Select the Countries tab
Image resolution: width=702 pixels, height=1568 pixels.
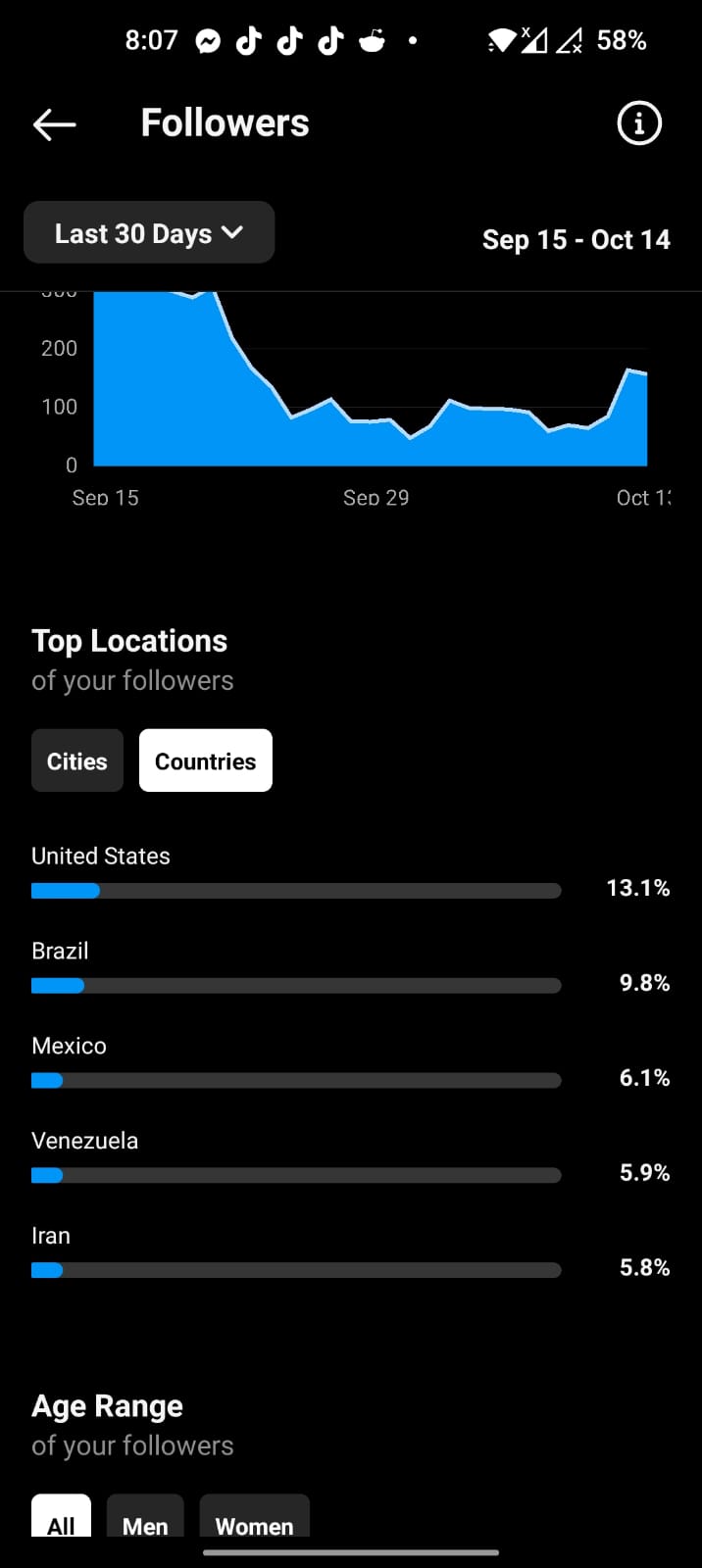pyautogui.click(x=206, y=761)
